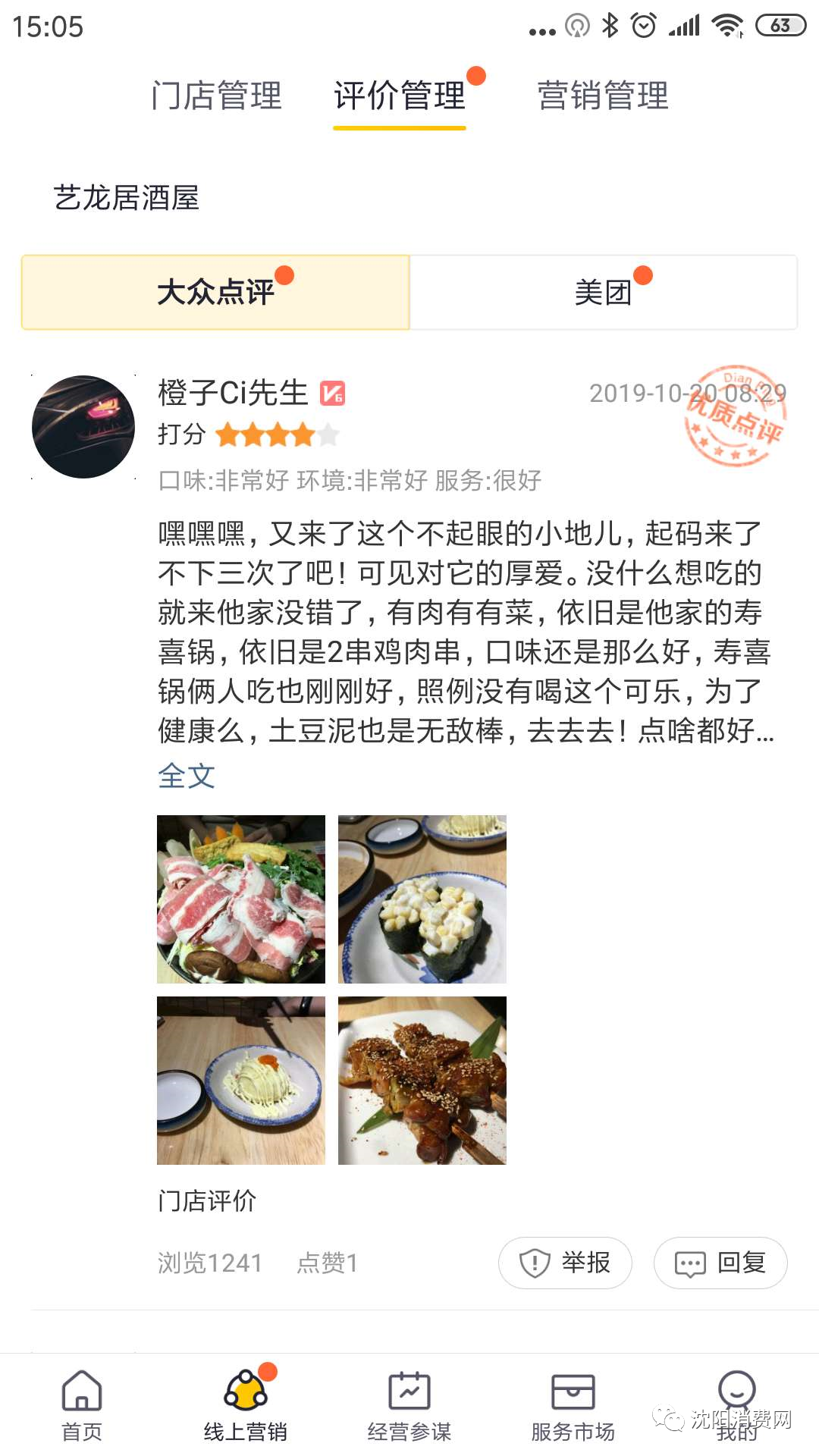
Task: Report this review with 举报
Action: pos(565,1263)
